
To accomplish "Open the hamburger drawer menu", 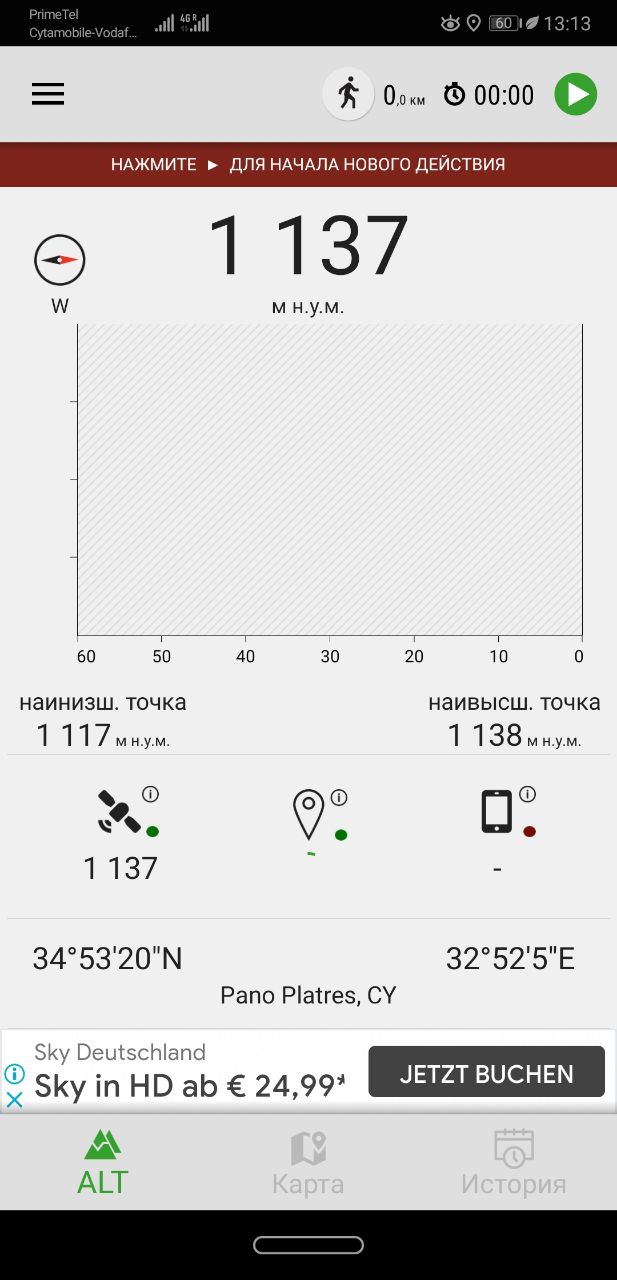I will pos(48,95).
